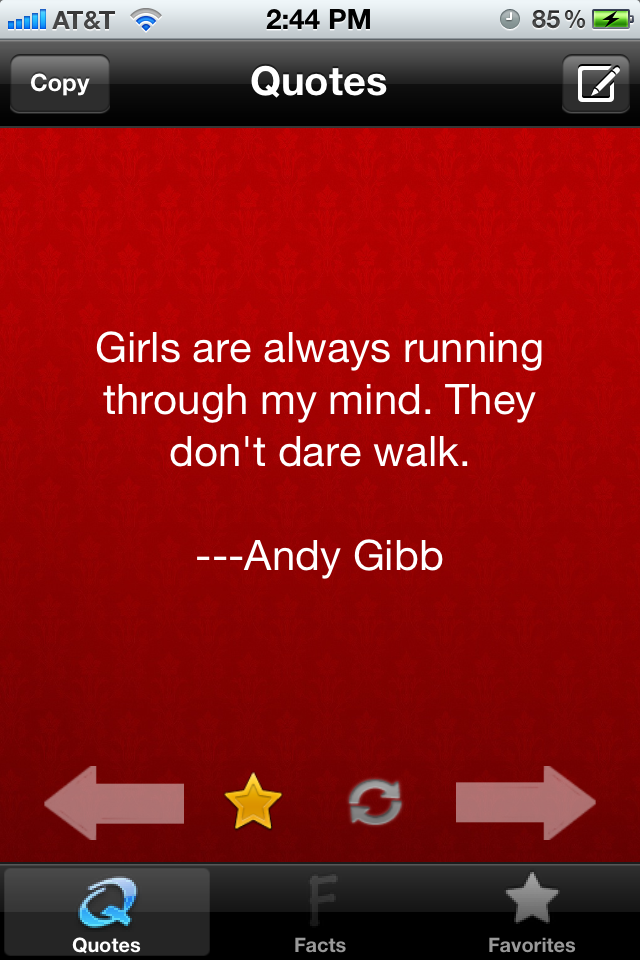Select the Quotes tab
This screenshot has height=960, width=640.
click(x=107, y=912)
